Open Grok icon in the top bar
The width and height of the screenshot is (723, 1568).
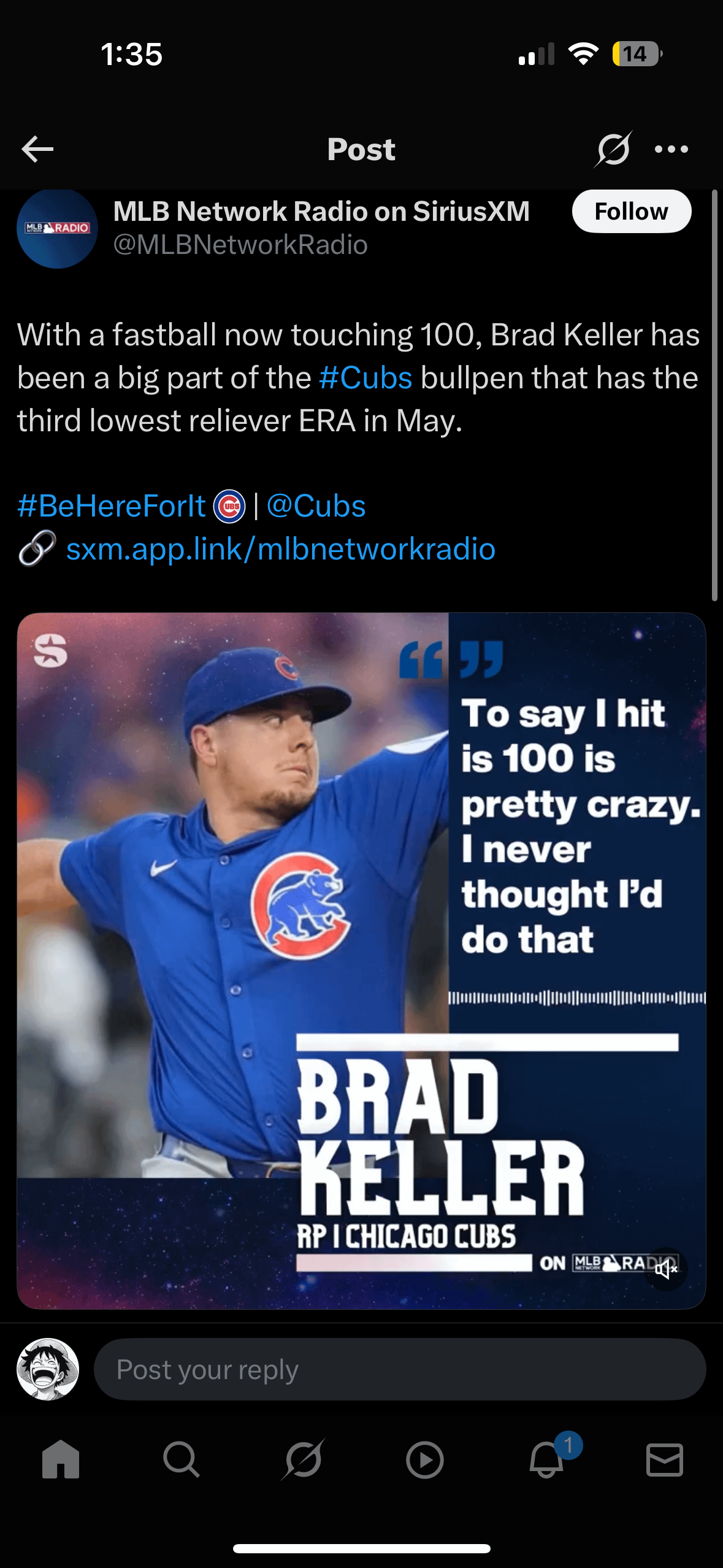(x=613, y=149)
